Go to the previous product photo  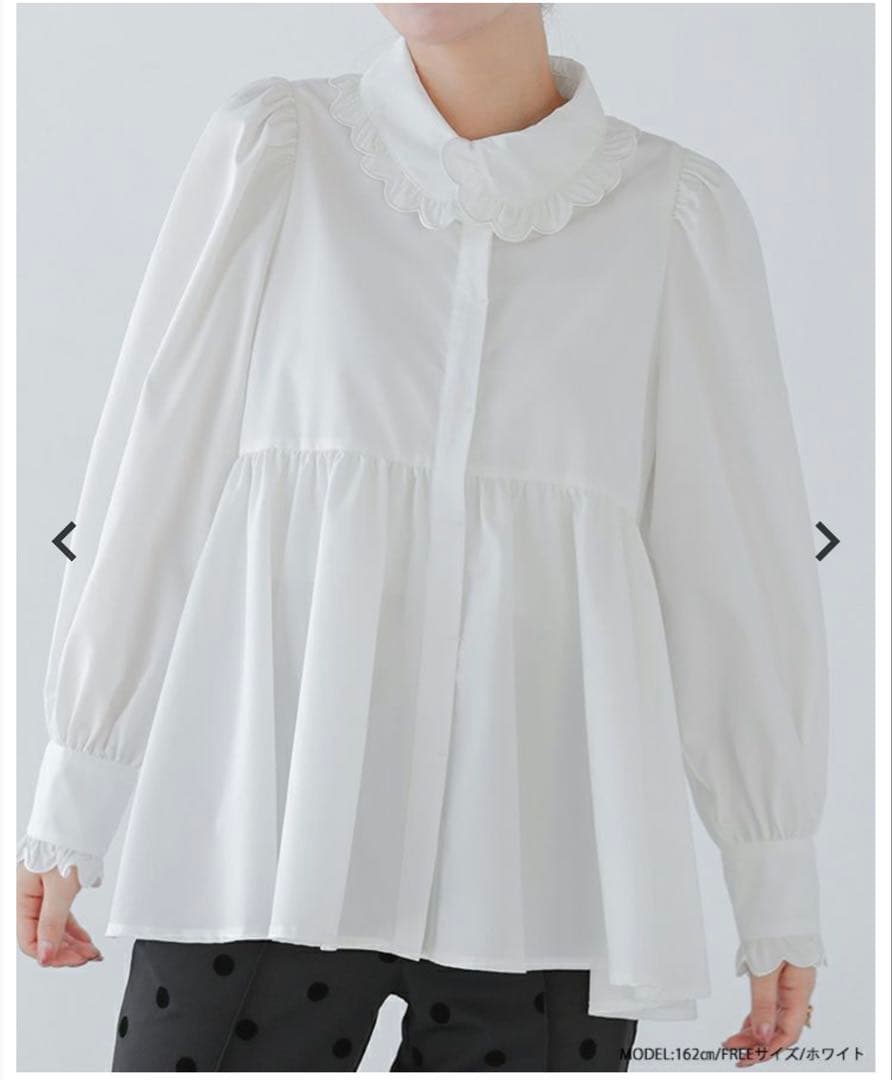coord(64,541)
